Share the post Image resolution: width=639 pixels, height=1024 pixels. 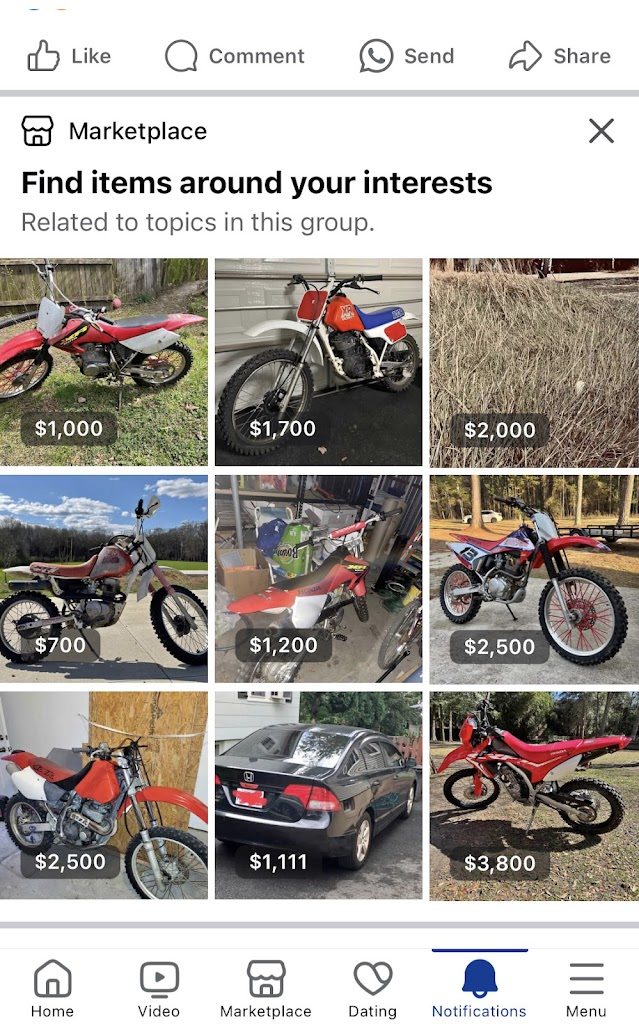559,56
